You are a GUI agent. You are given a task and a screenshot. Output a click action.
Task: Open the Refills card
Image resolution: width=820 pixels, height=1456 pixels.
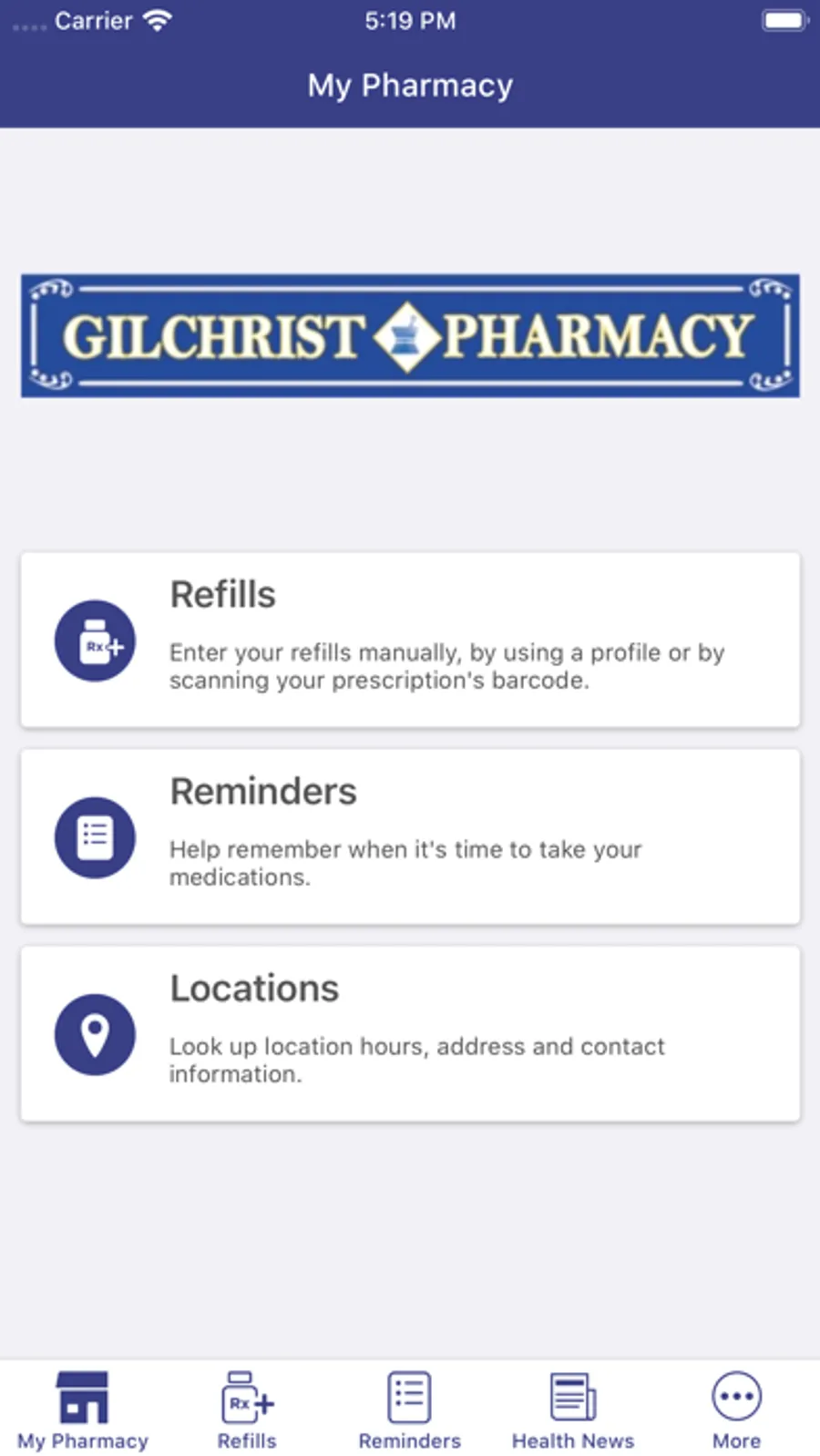click(409, 638)
